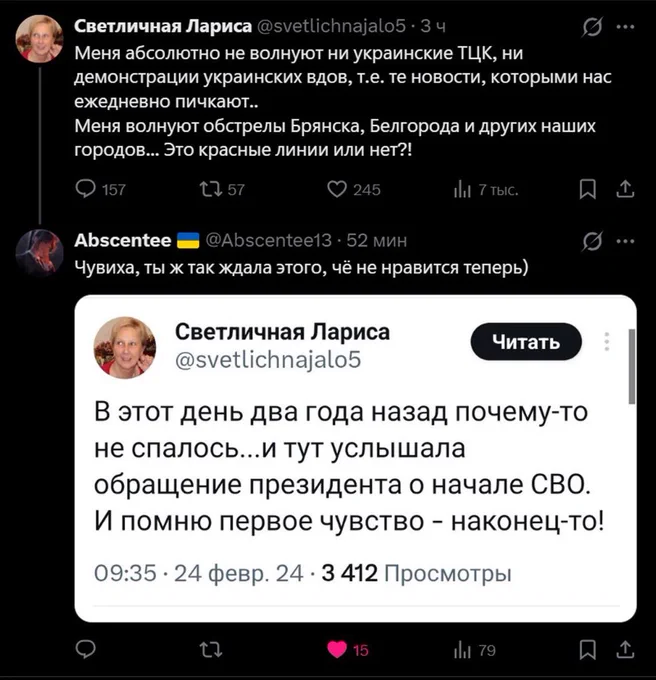Open the overflow menu on Abscentee's reply
This screenshot has width=656, height=680.
point(625,240)
